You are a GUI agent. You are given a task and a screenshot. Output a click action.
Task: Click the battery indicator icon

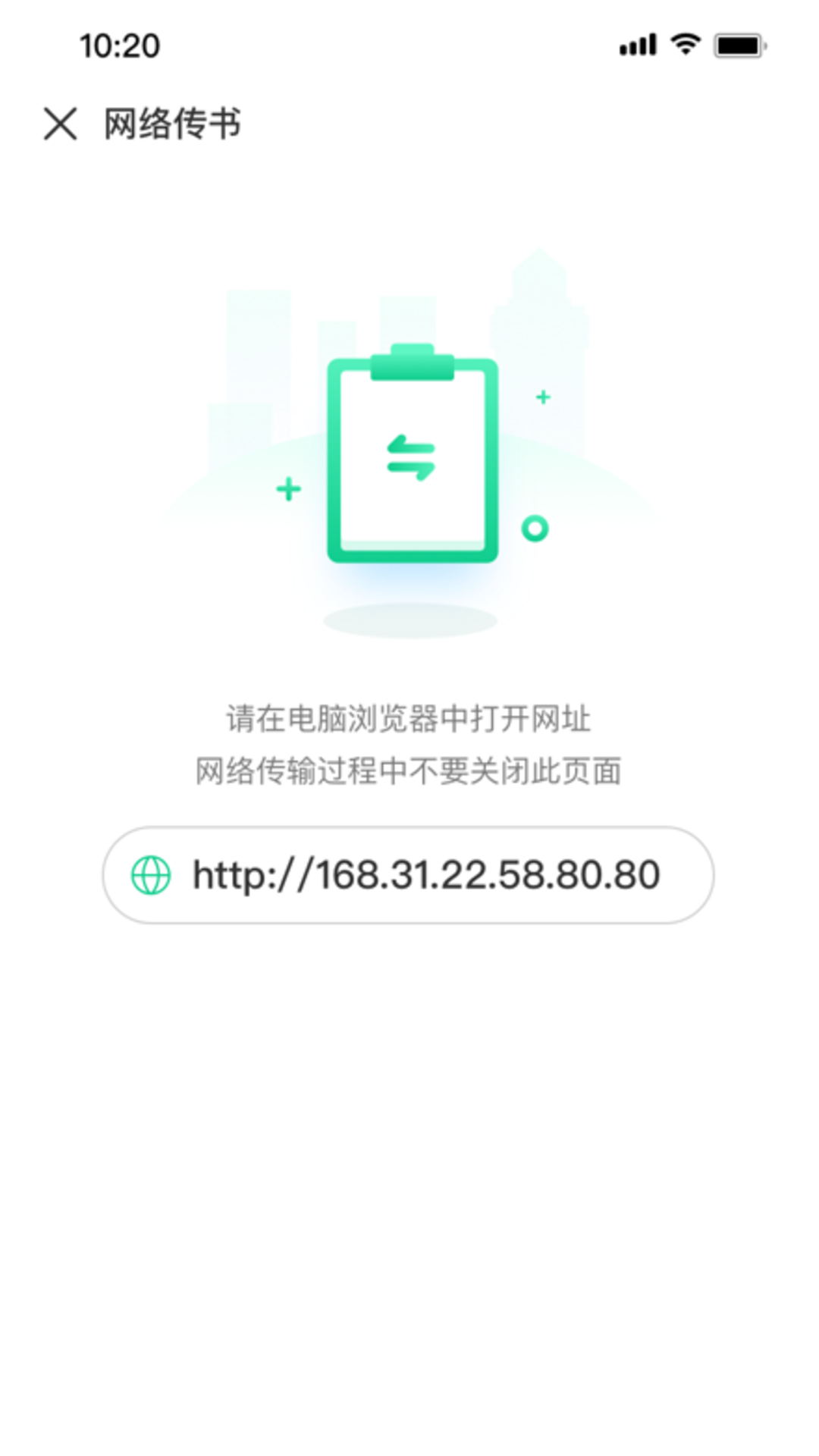(x=739, y=44)
